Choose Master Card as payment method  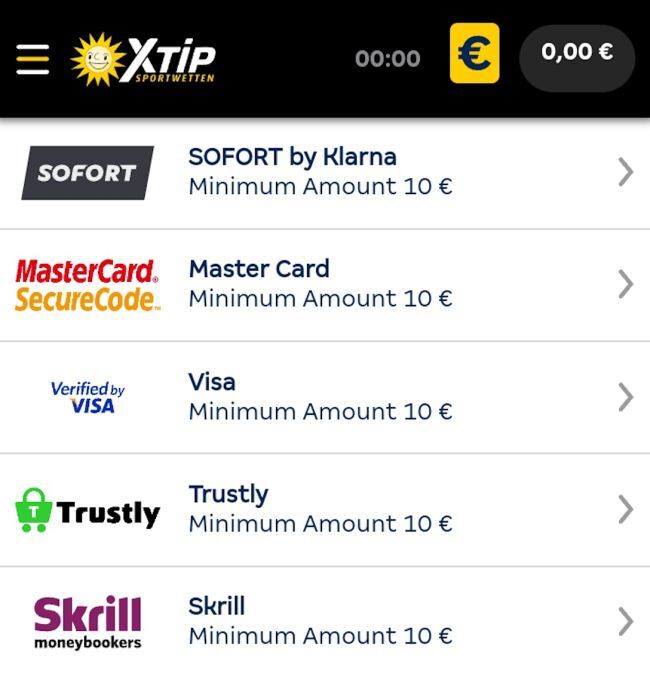point(325,284)
